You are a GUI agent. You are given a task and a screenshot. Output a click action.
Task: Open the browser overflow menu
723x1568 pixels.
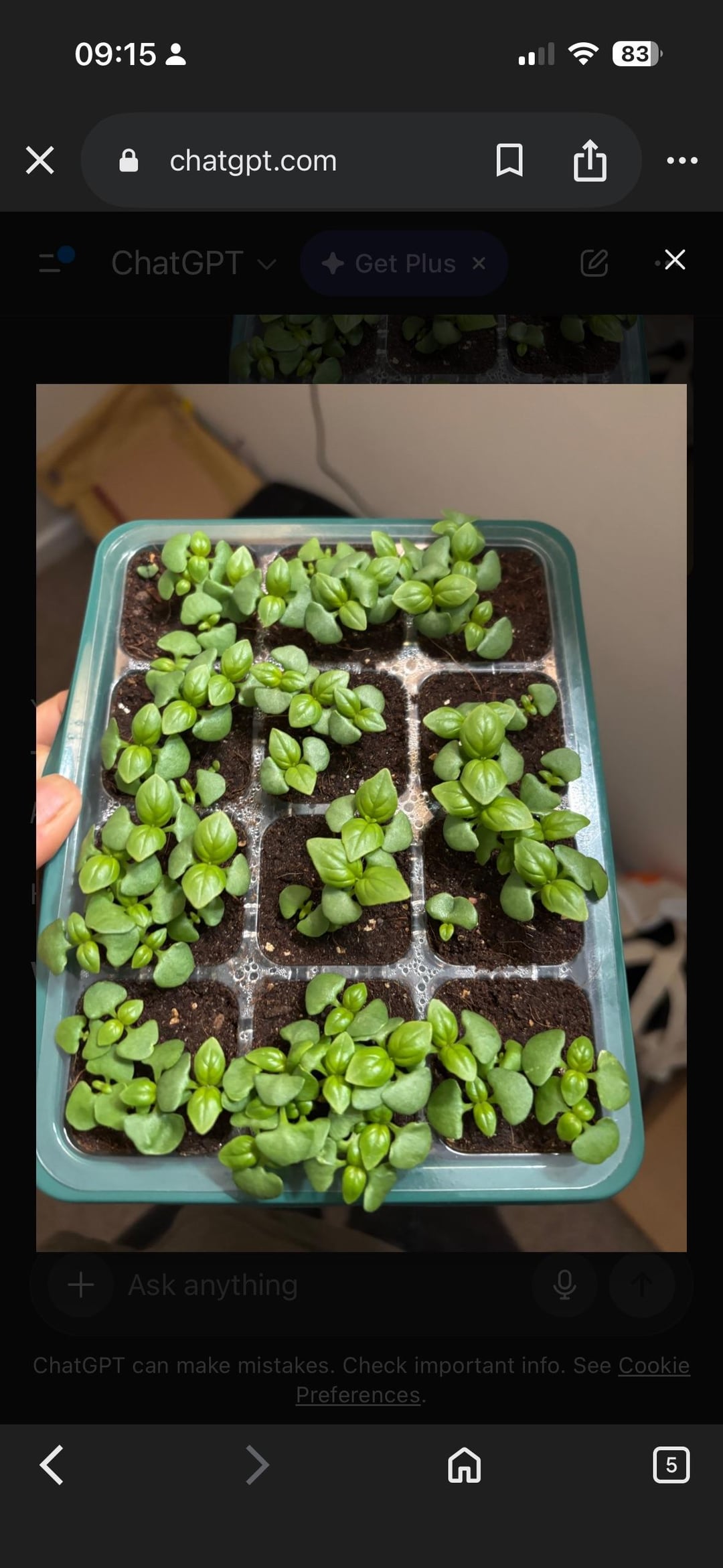pyautogui.click(x=682, y=161)
